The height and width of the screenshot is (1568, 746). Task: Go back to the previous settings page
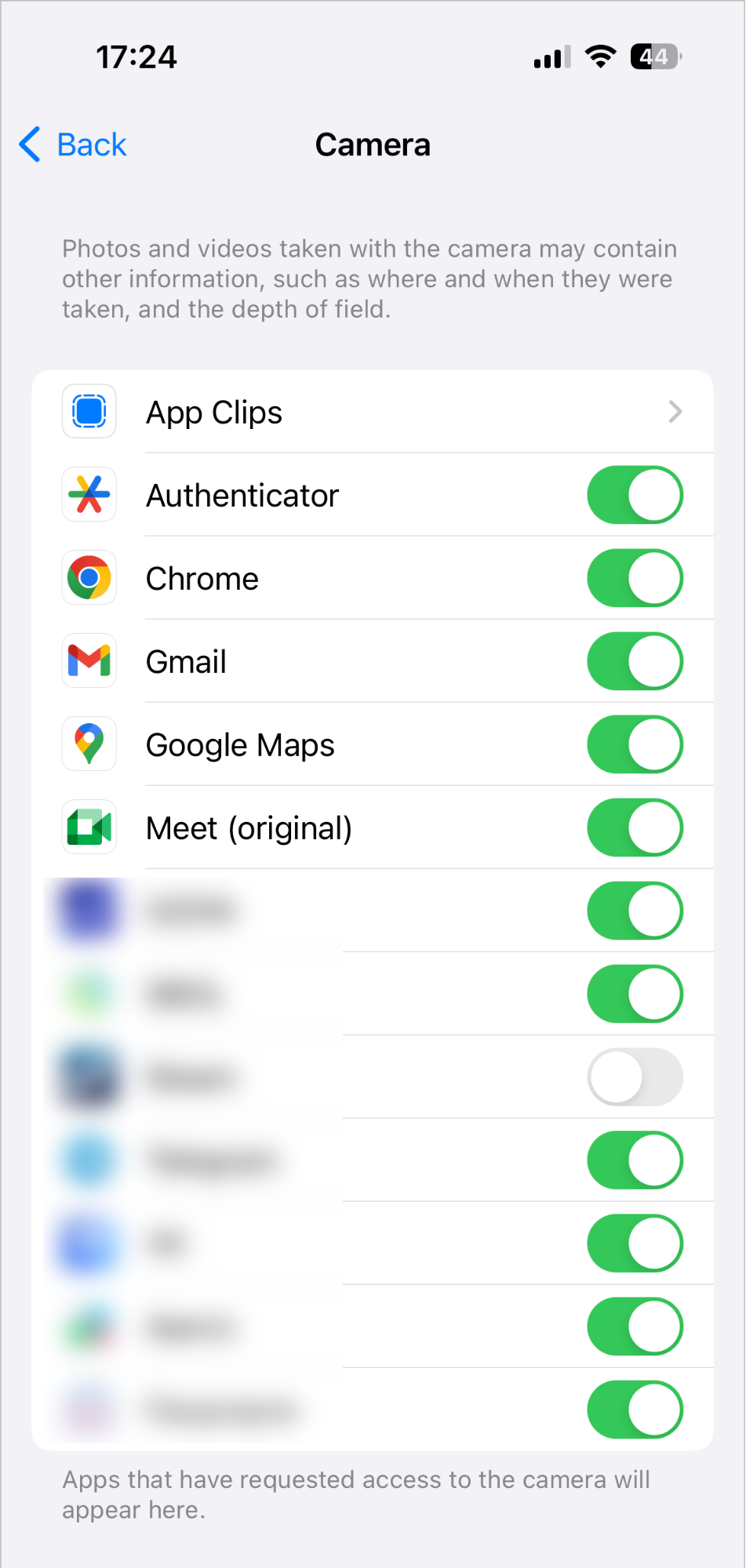[x=73, y=145]
